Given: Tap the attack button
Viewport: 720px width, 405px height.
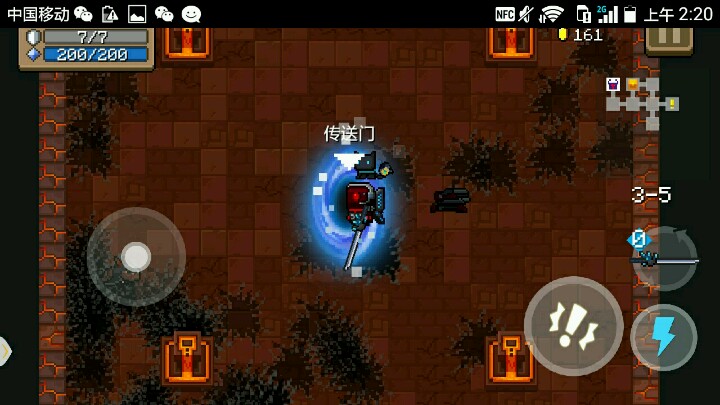Looking at the screenshot, I should 573,326.
